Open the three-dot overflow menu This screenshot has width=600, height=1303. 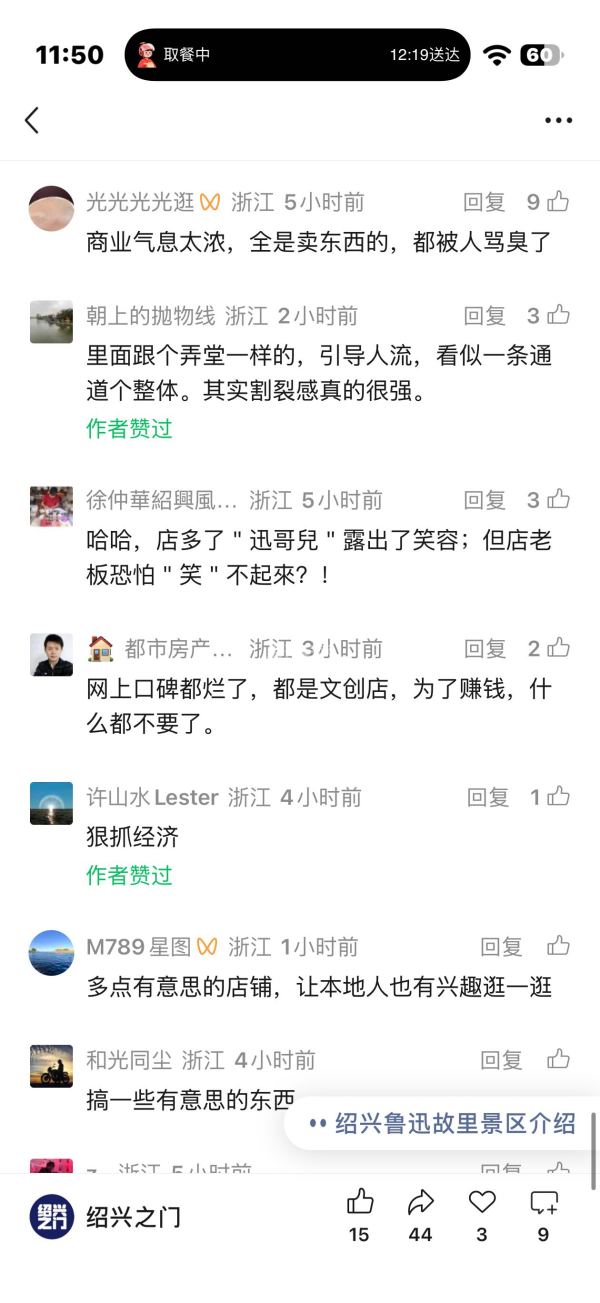[559, 120]
